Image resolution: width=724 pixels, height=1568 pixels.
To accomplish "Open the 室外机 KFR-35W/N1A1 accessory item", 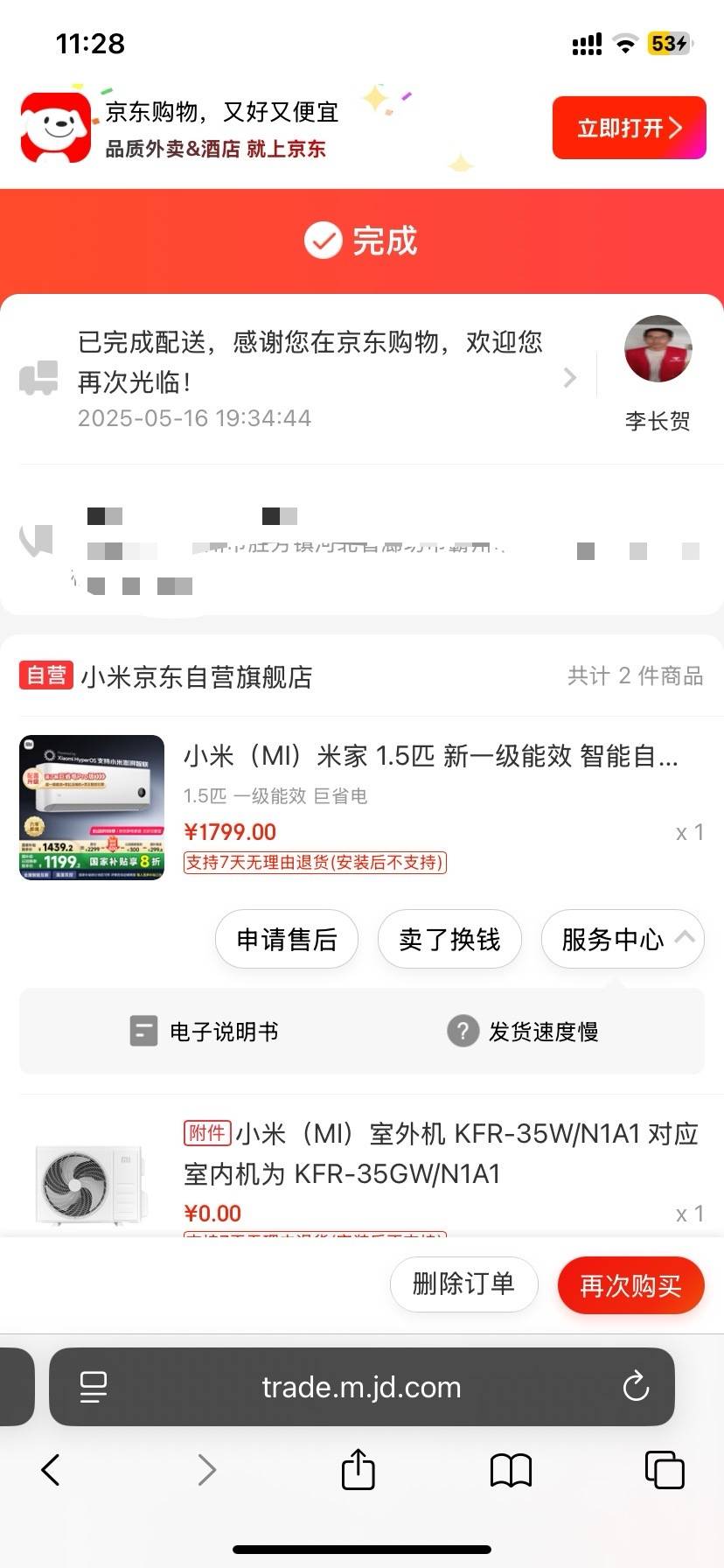I will point(441,1153).
